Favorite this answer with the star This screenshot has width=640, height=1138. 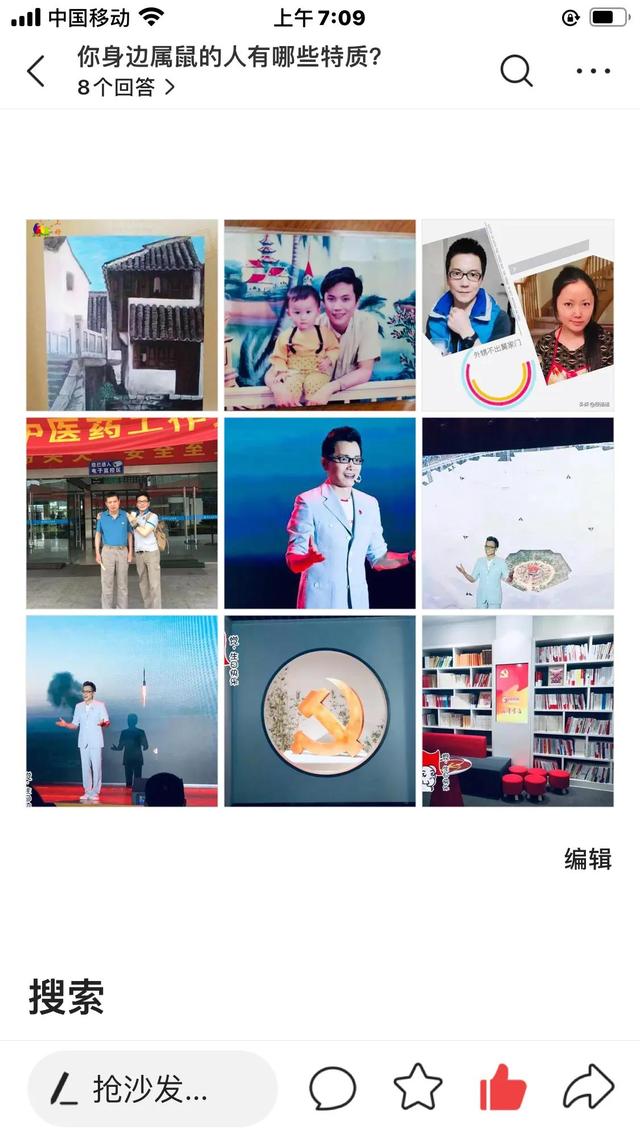click(x=418, y=1088)
